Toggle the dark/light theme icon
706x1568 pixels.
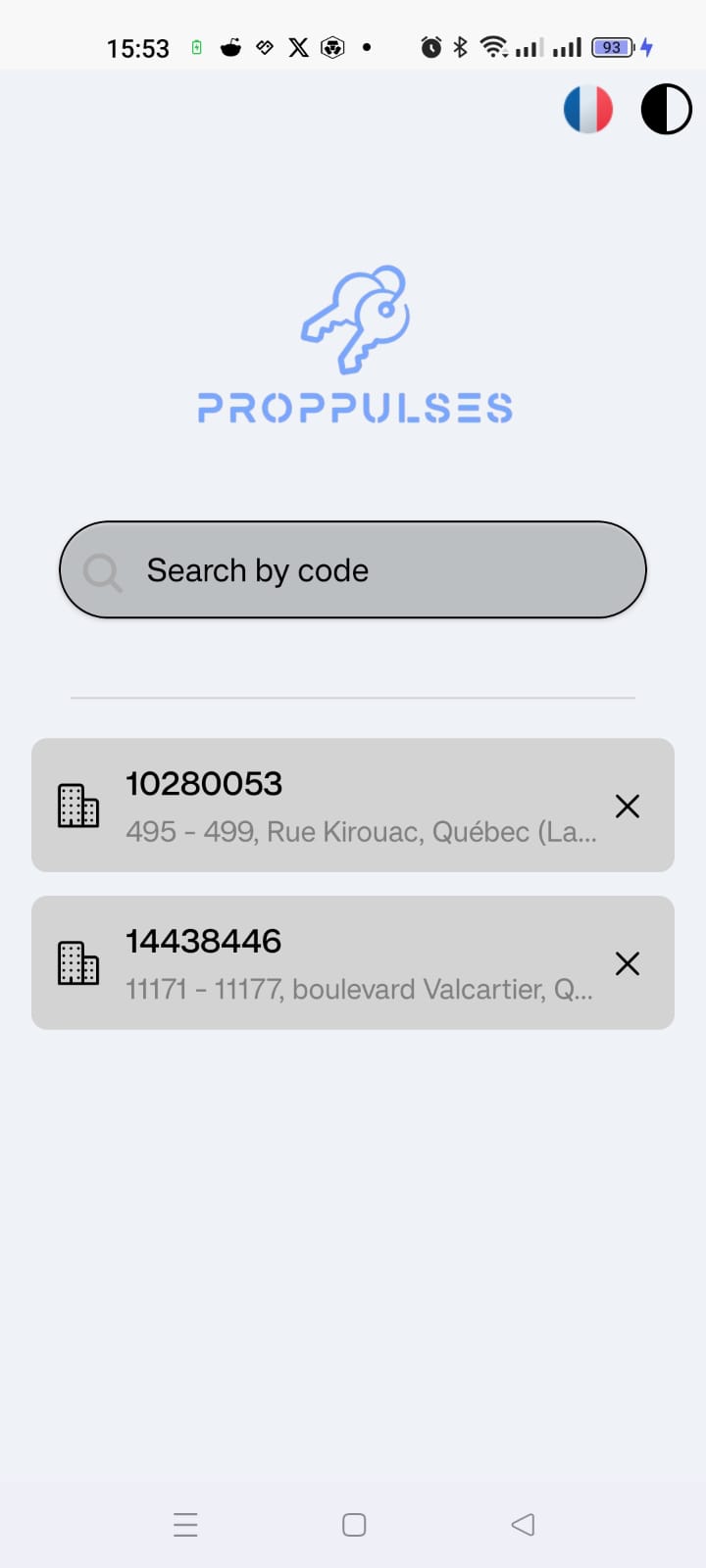(667, 109)
